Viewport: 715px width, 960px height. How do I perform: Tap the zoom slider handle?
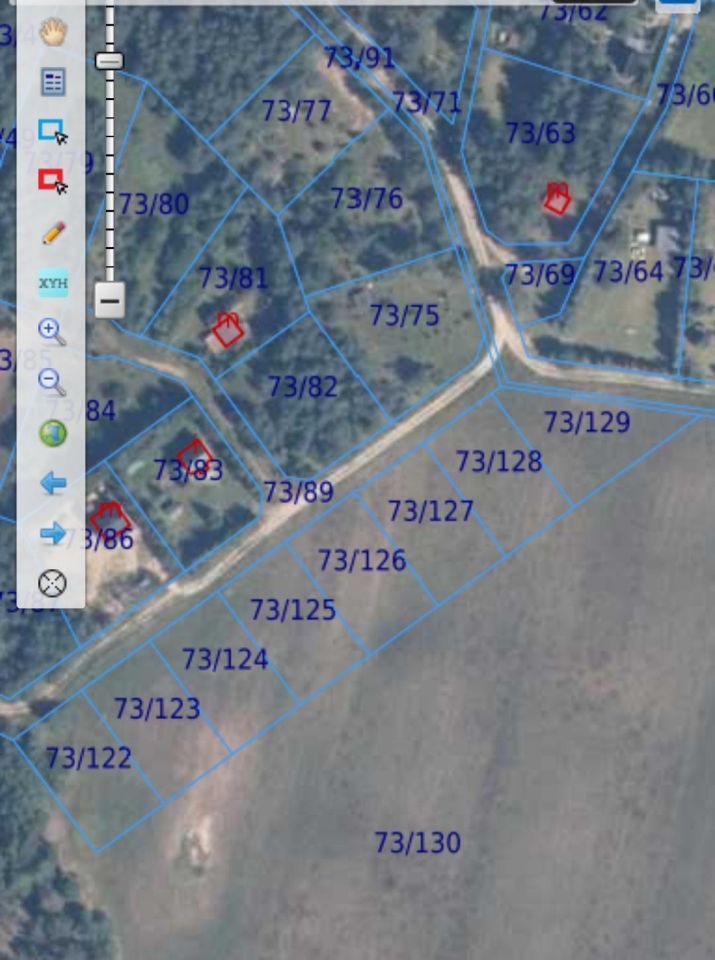[110, 61]
